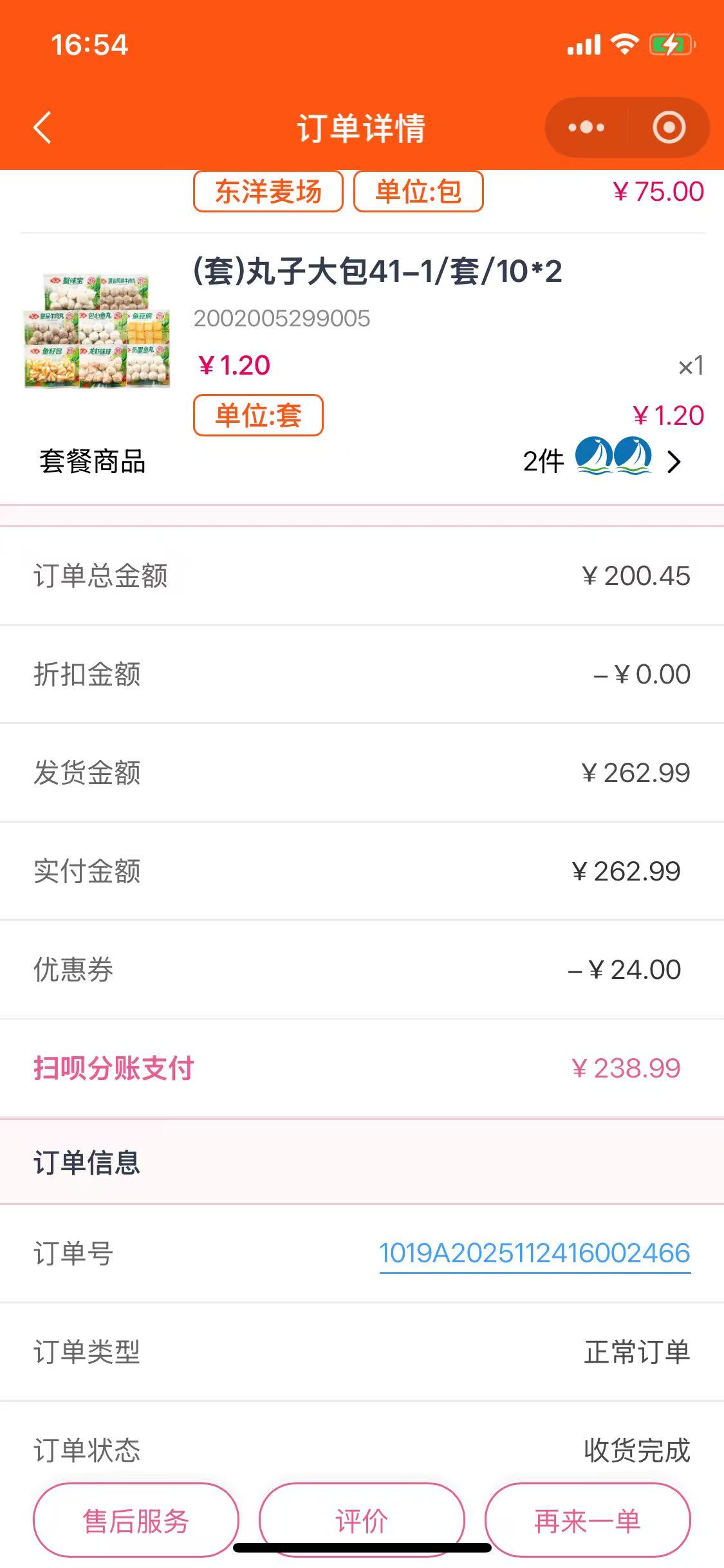This screenshot has width=724, height=1568.
Task: Request 售后服务 for this order
Action: (136, 1520)
